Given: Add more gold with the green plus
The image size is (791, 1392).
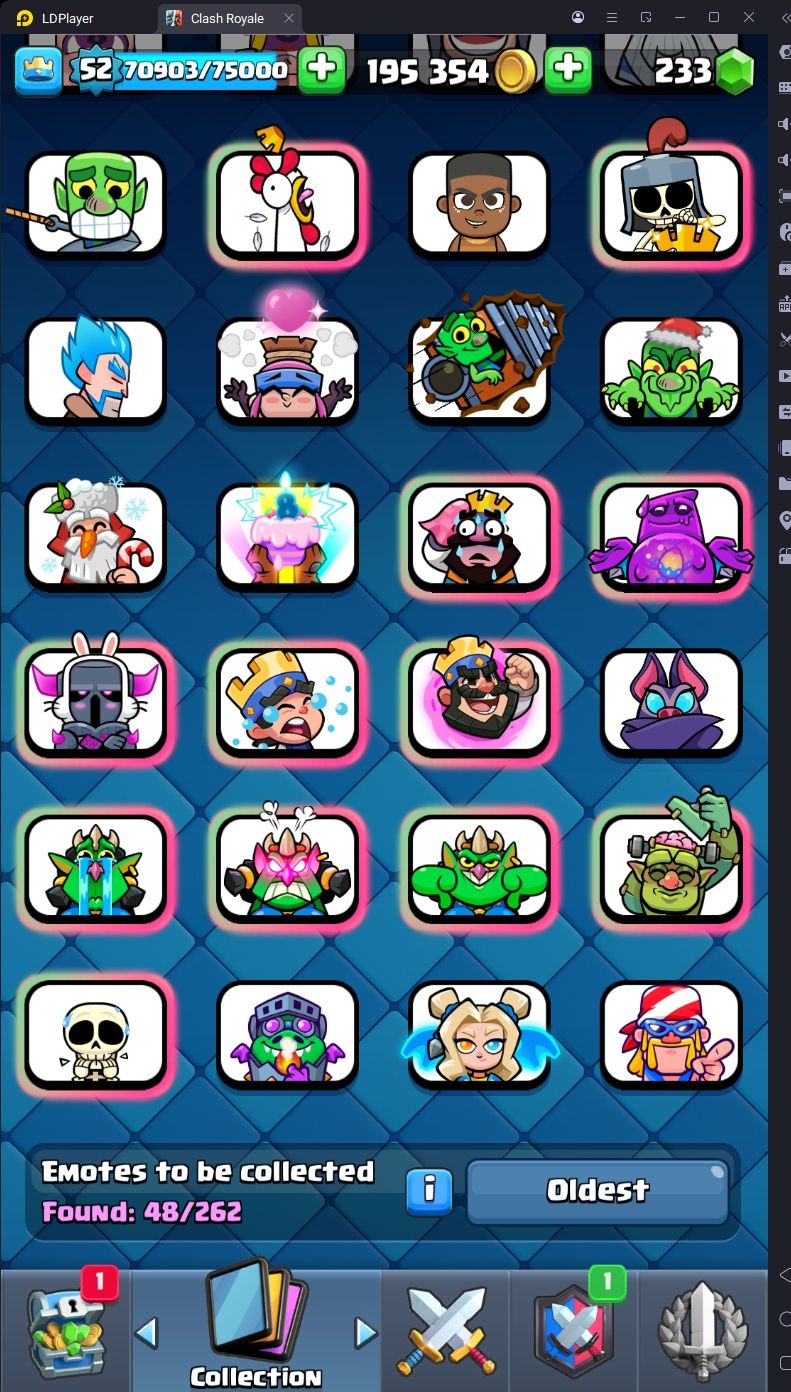Looking at the screenshot, I should point(567,70).
